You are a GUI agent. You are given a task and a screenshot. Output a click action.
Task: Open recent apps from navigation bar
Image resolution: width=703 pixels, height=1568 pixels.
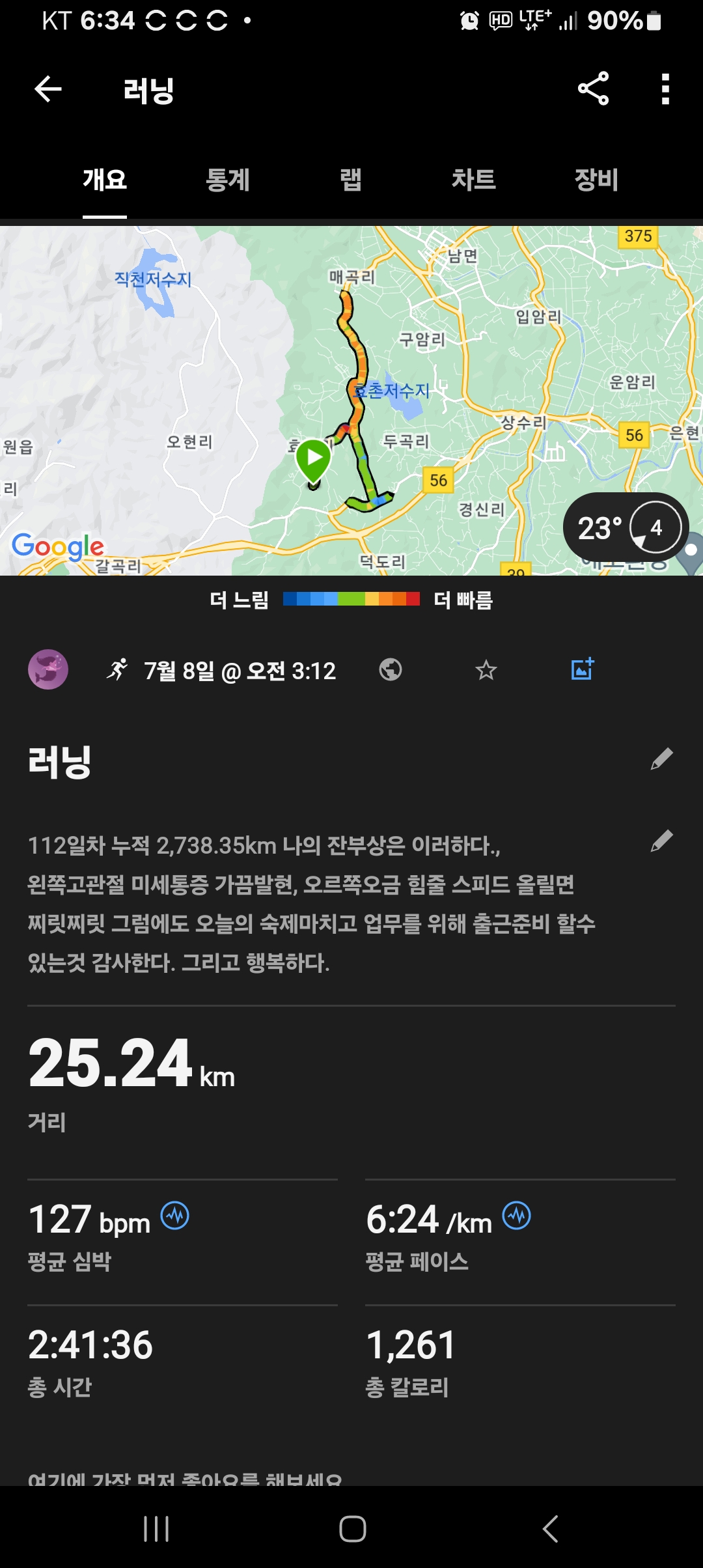(x=156, y=1529)
